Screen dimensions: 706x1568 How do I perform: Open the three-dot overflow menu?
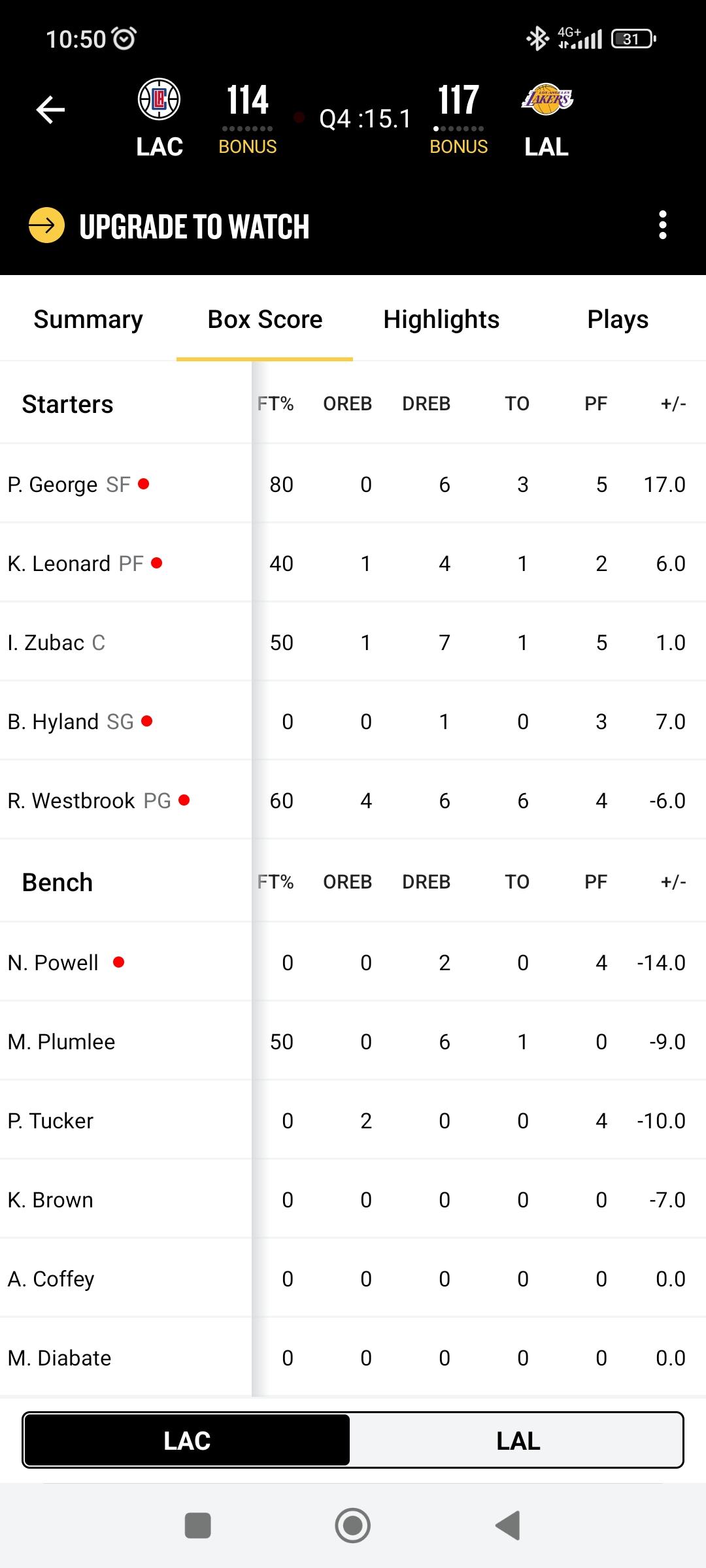(x=662, y=225)
